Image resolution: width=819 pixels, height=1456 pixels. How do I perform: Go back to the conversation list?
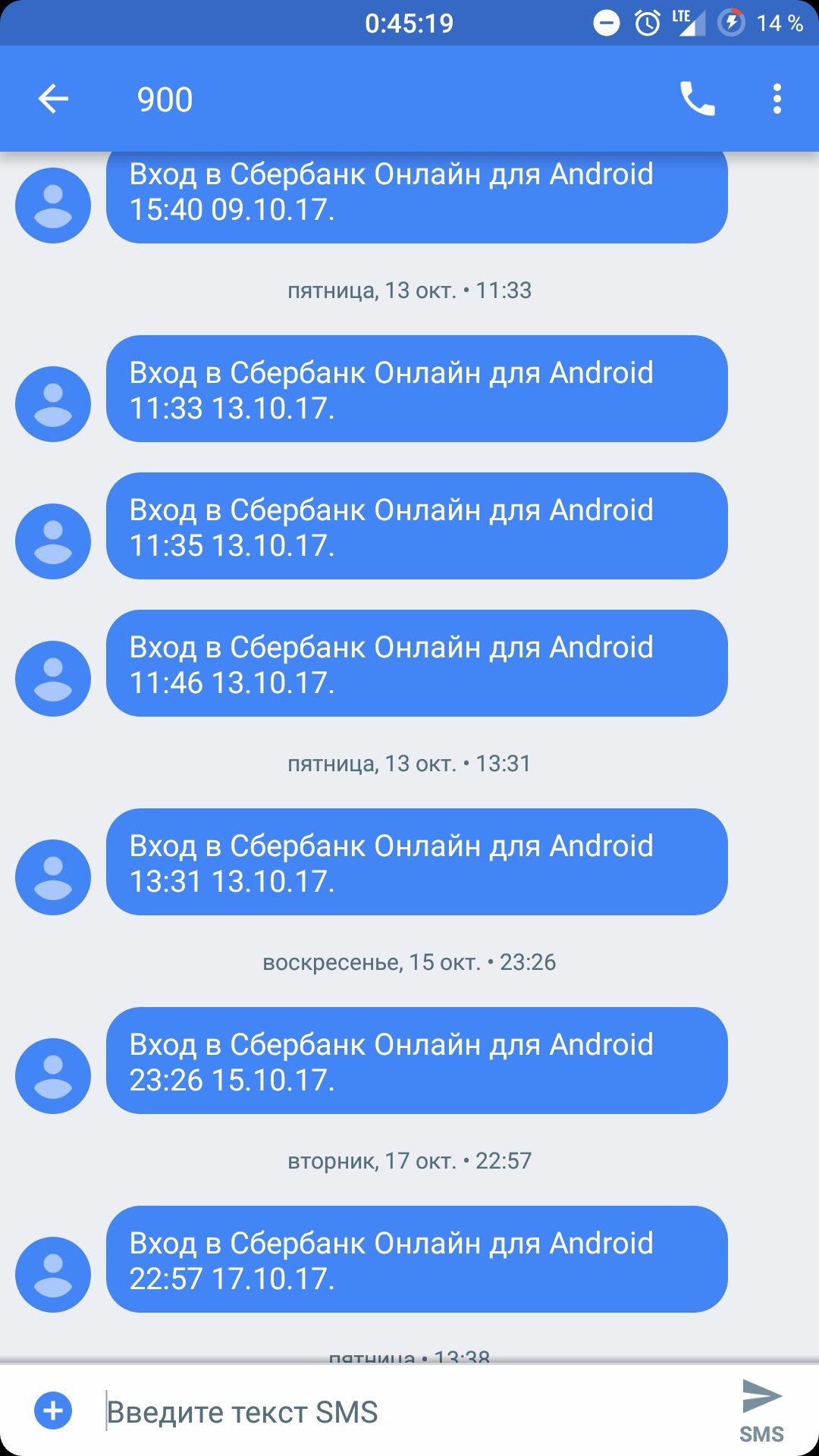click(53, 99)
